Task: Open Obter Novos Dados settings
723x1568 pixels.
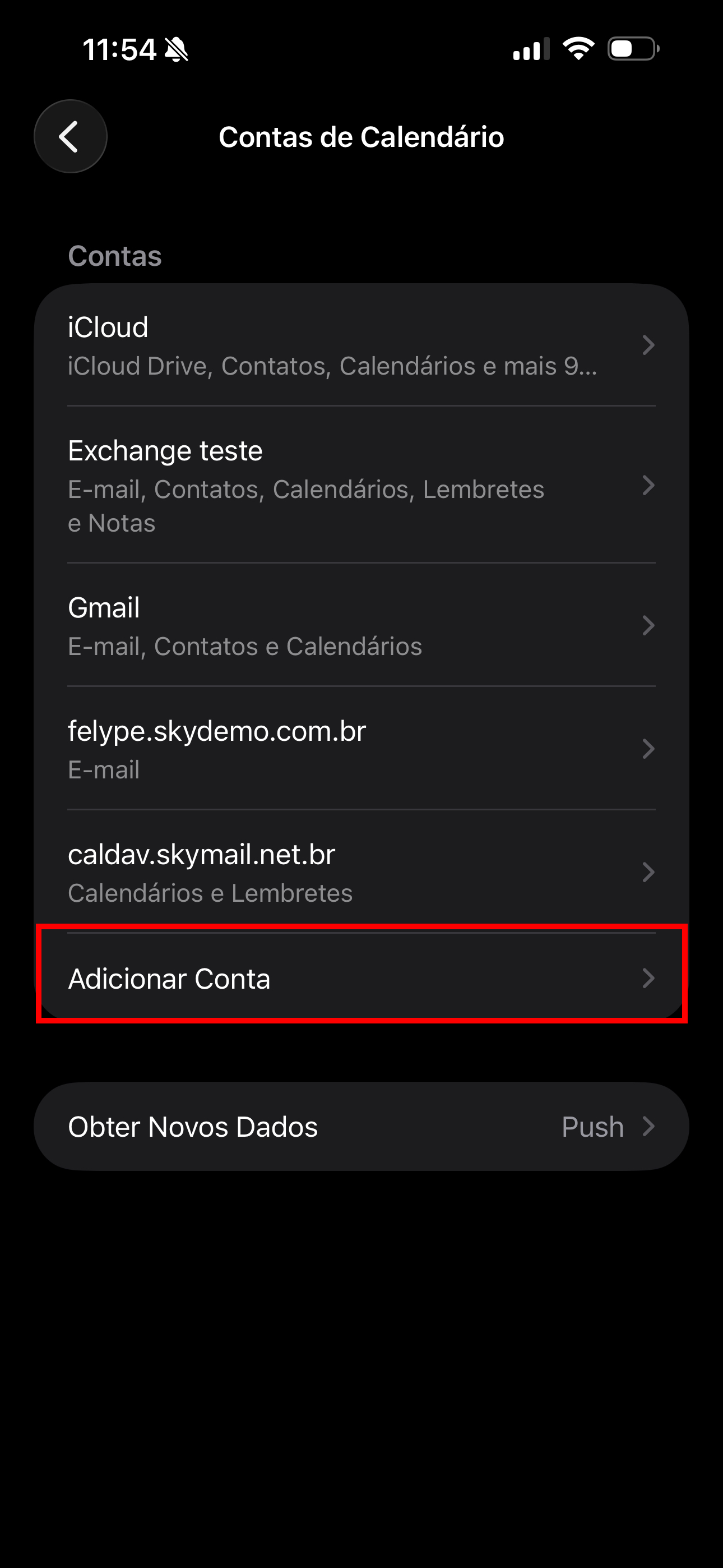Action: [360, 1127]
